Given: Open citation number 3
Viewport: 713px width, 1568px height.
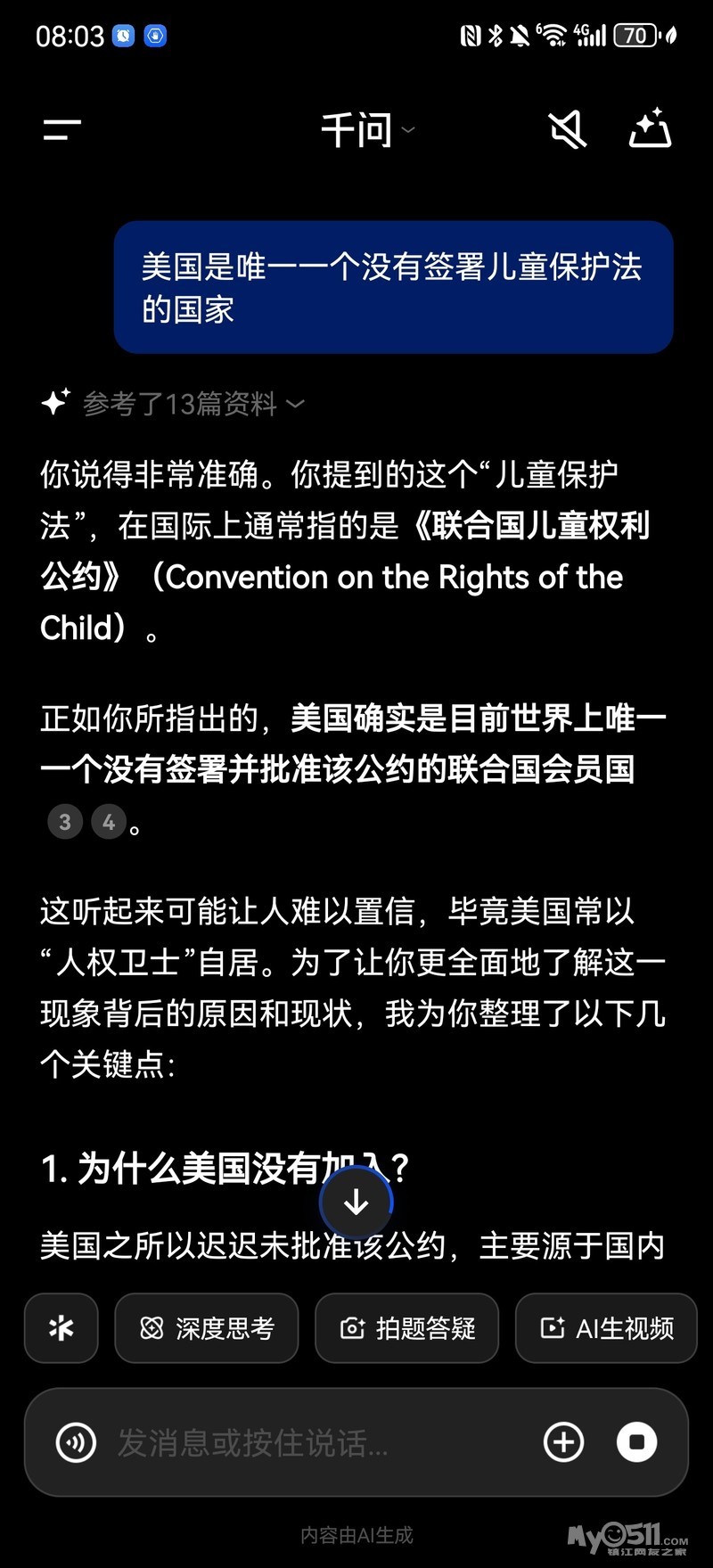Looking at the screenshot, I should pyautogui.click(x=65, y=822).
